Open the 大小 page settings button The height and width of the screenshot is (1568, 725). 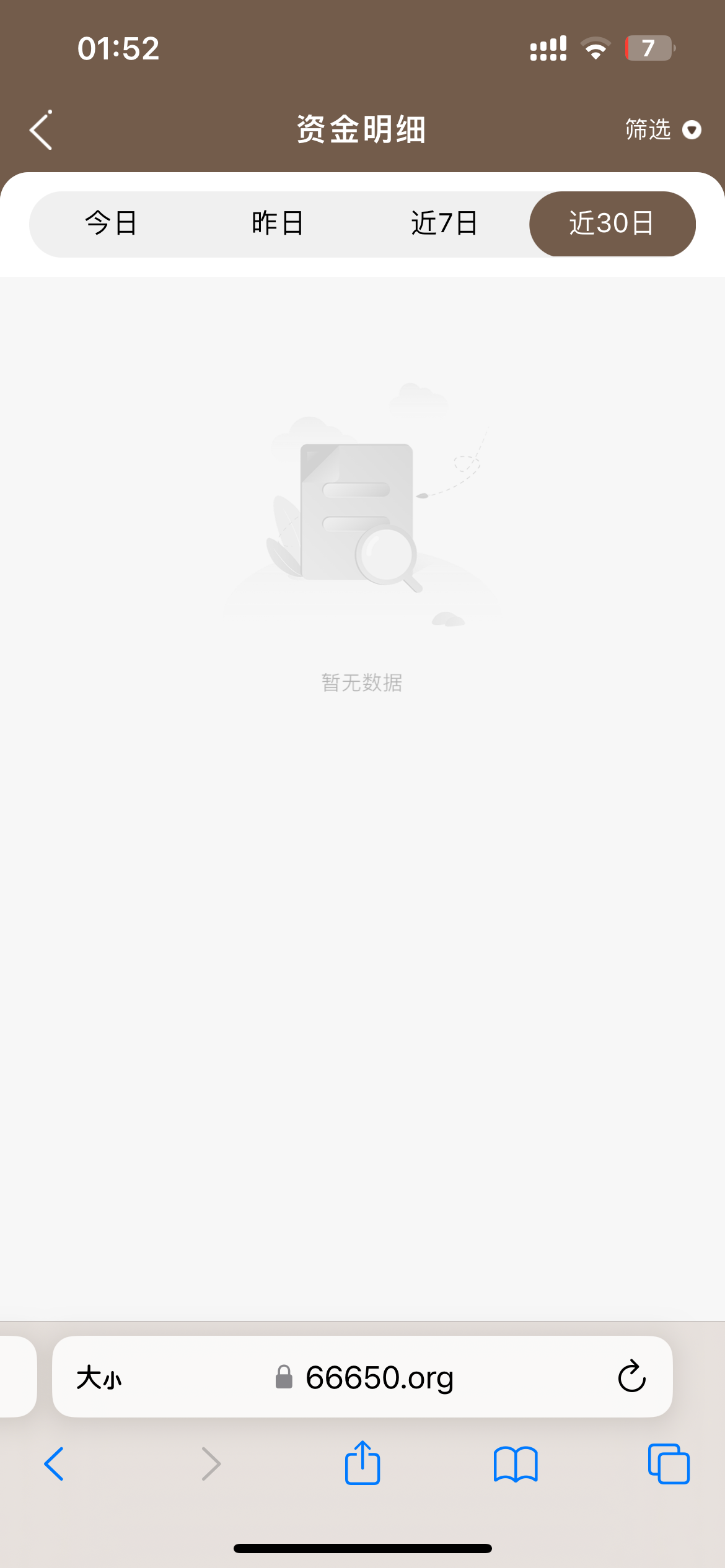point(99,1377)
